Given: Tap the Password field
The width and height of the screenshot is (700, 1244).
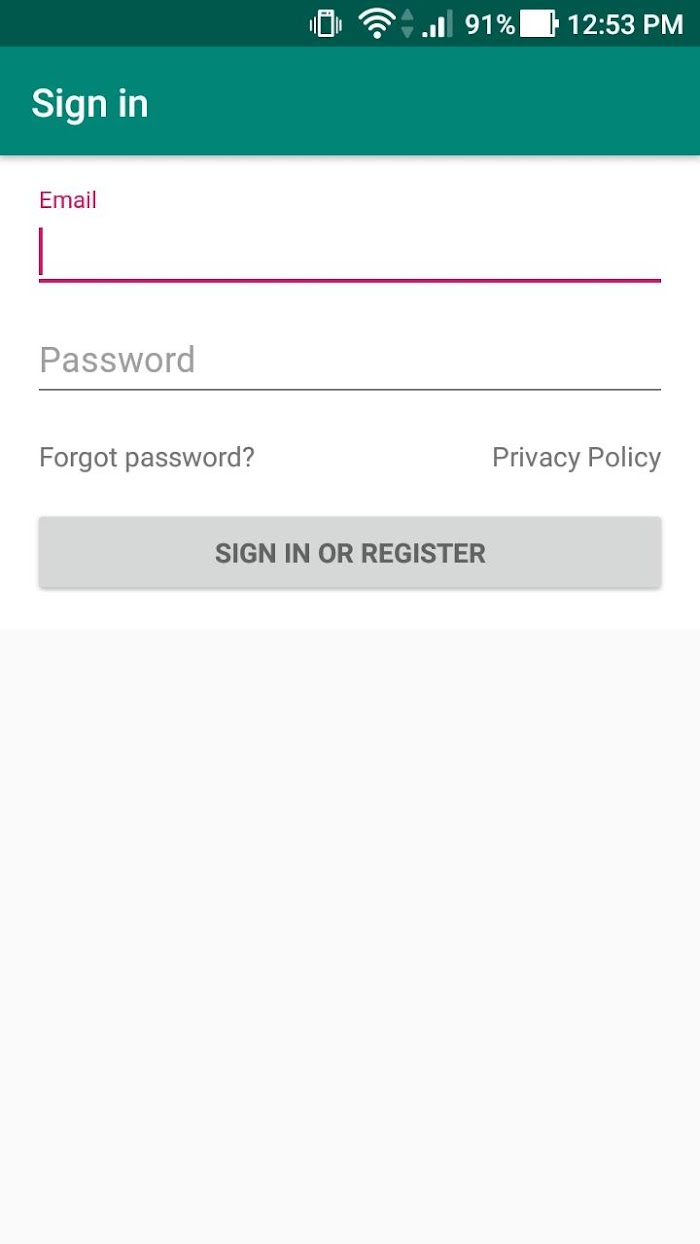Looking at the screenshot, I should [350, 360].
